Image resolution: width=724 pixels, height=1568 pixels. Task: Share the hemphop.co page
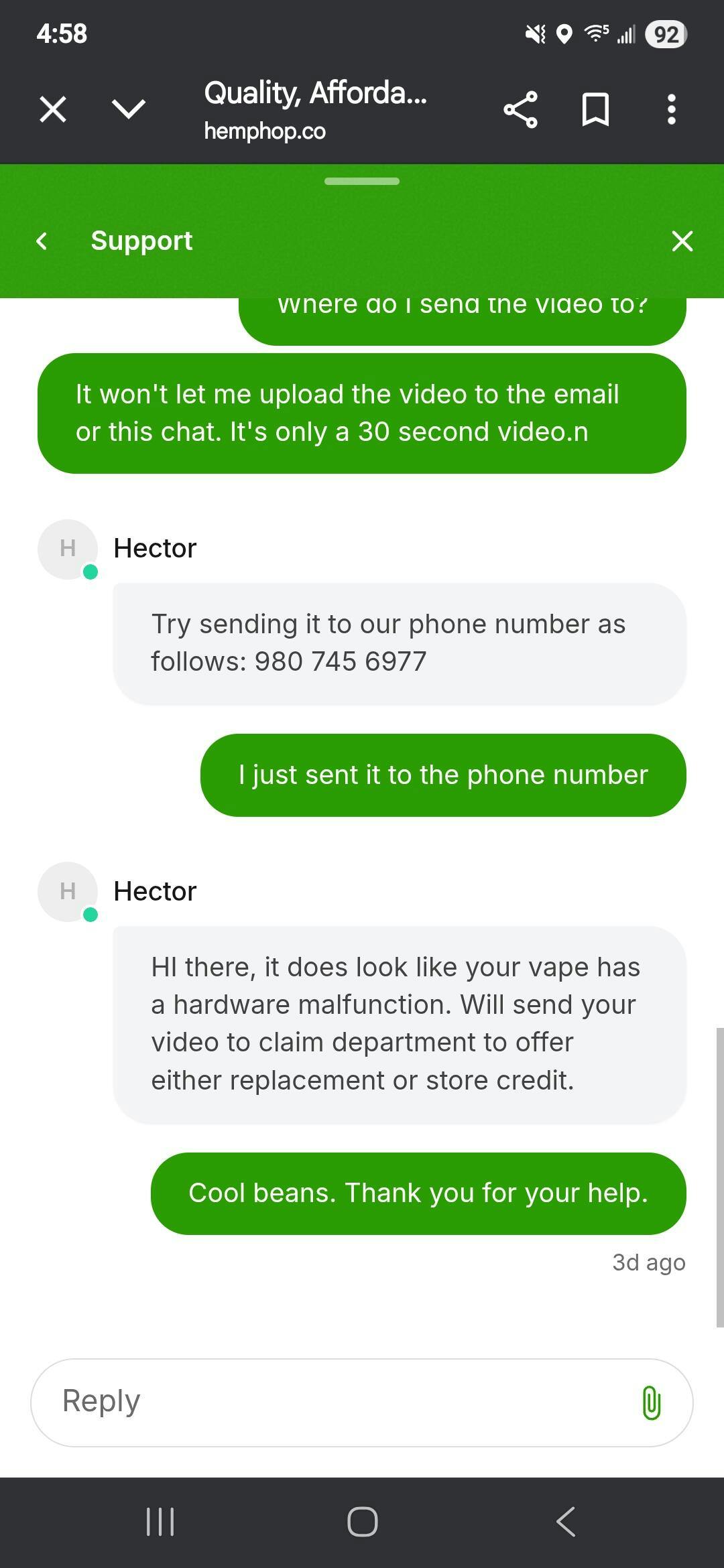click(x=521, y=109)
